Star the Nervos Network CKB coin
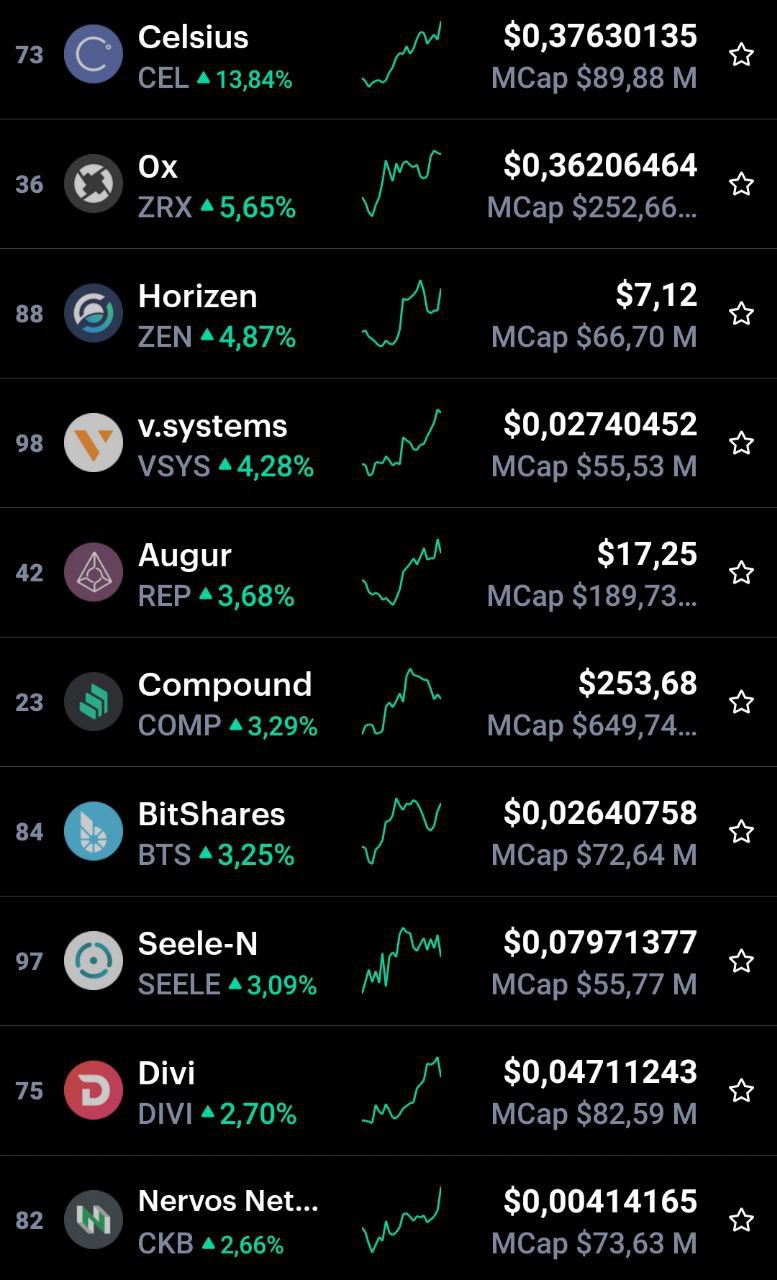 click(741, 1220)
